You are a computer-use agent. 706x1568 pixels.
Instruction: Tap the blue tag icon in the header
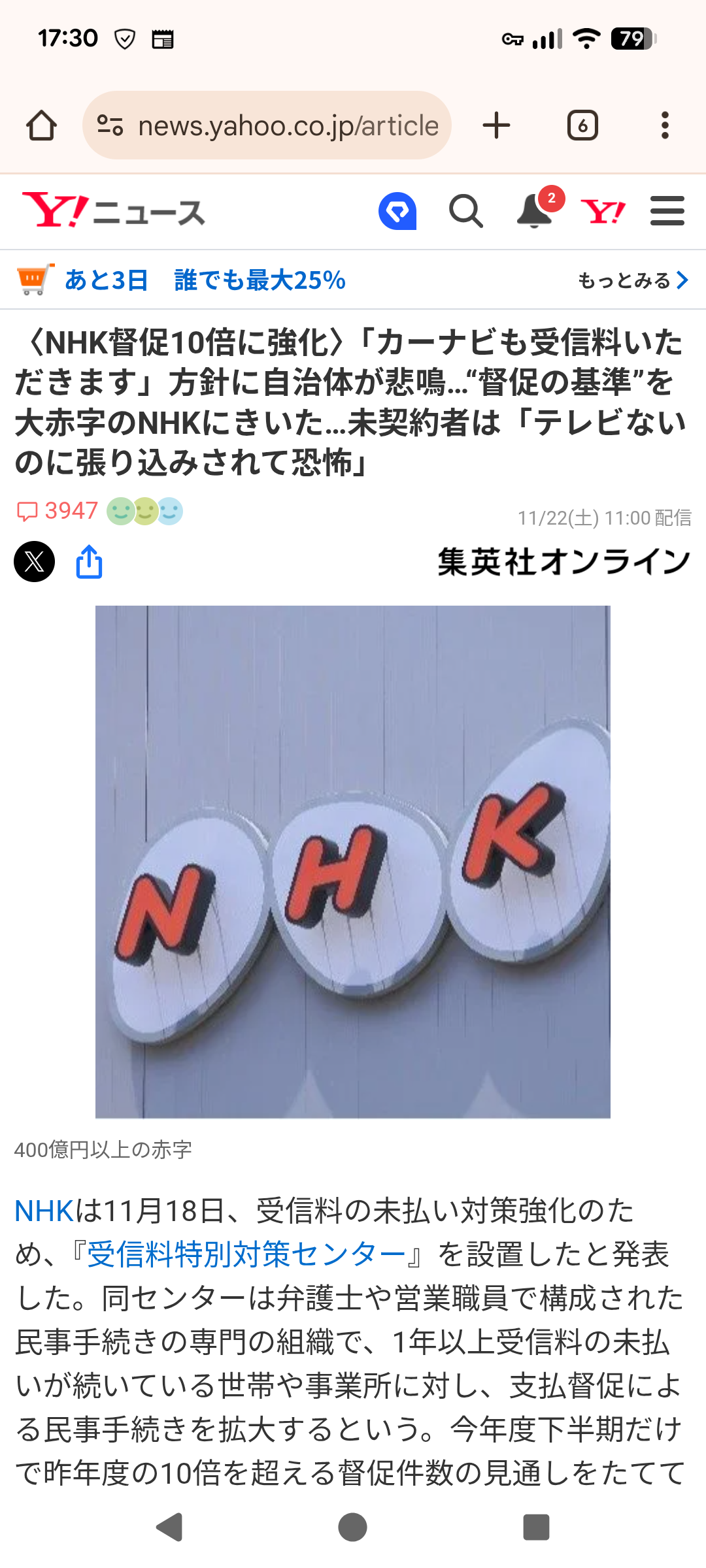coord(397,211)
